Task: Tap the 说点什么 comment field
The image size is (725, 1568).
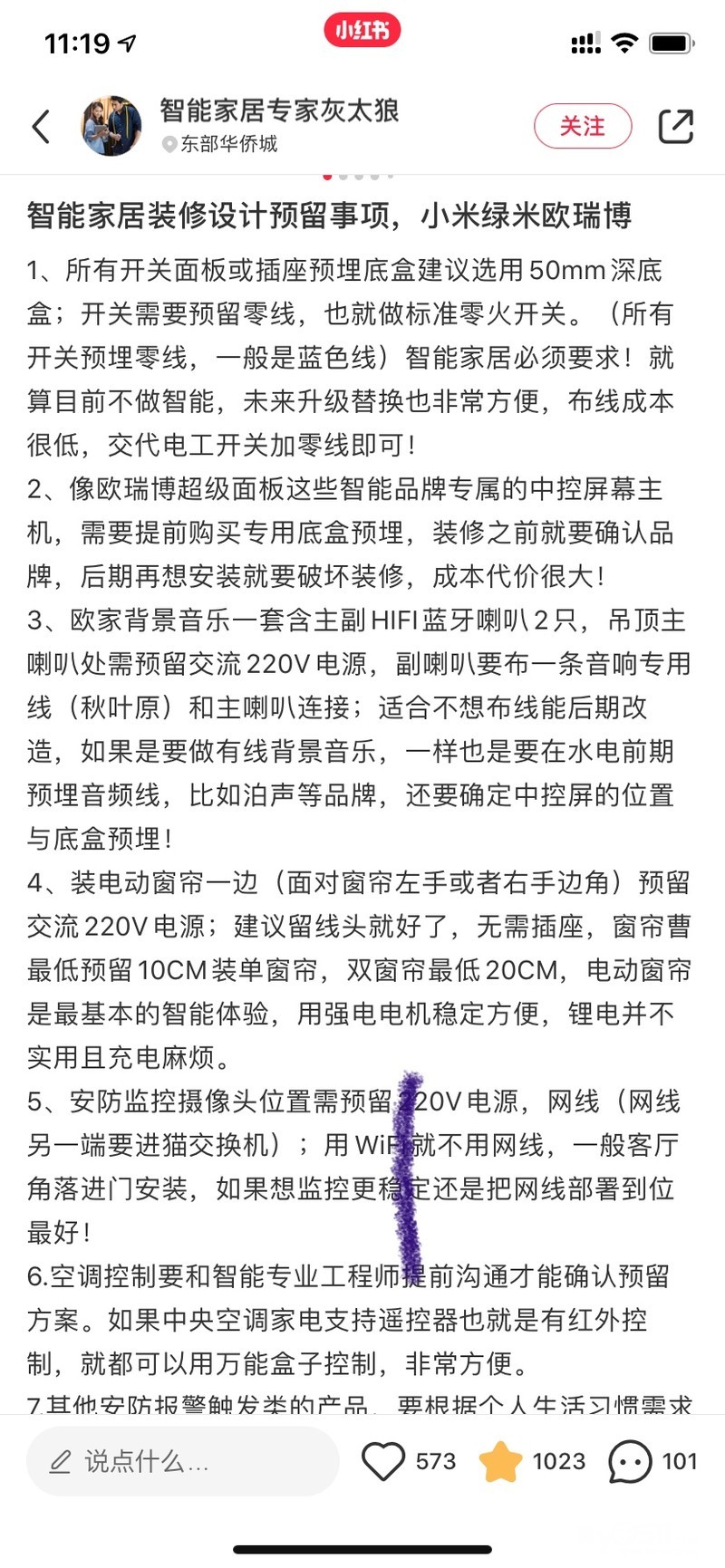Action: [183, 1461]
